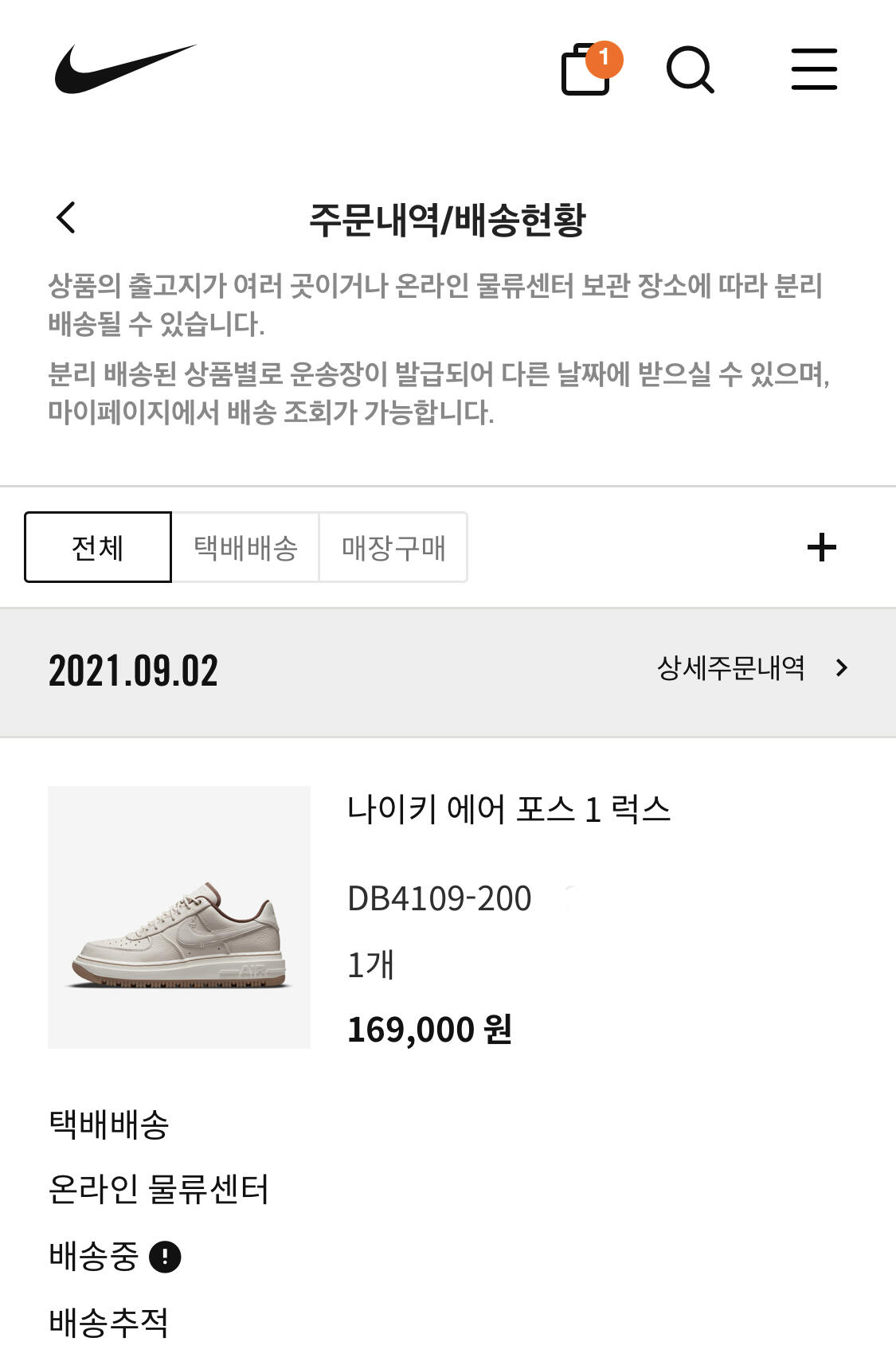Open 상세주문내역 for the 2021.09.02 order
This screenshot has width=896, height=1365.
point(752,667)
